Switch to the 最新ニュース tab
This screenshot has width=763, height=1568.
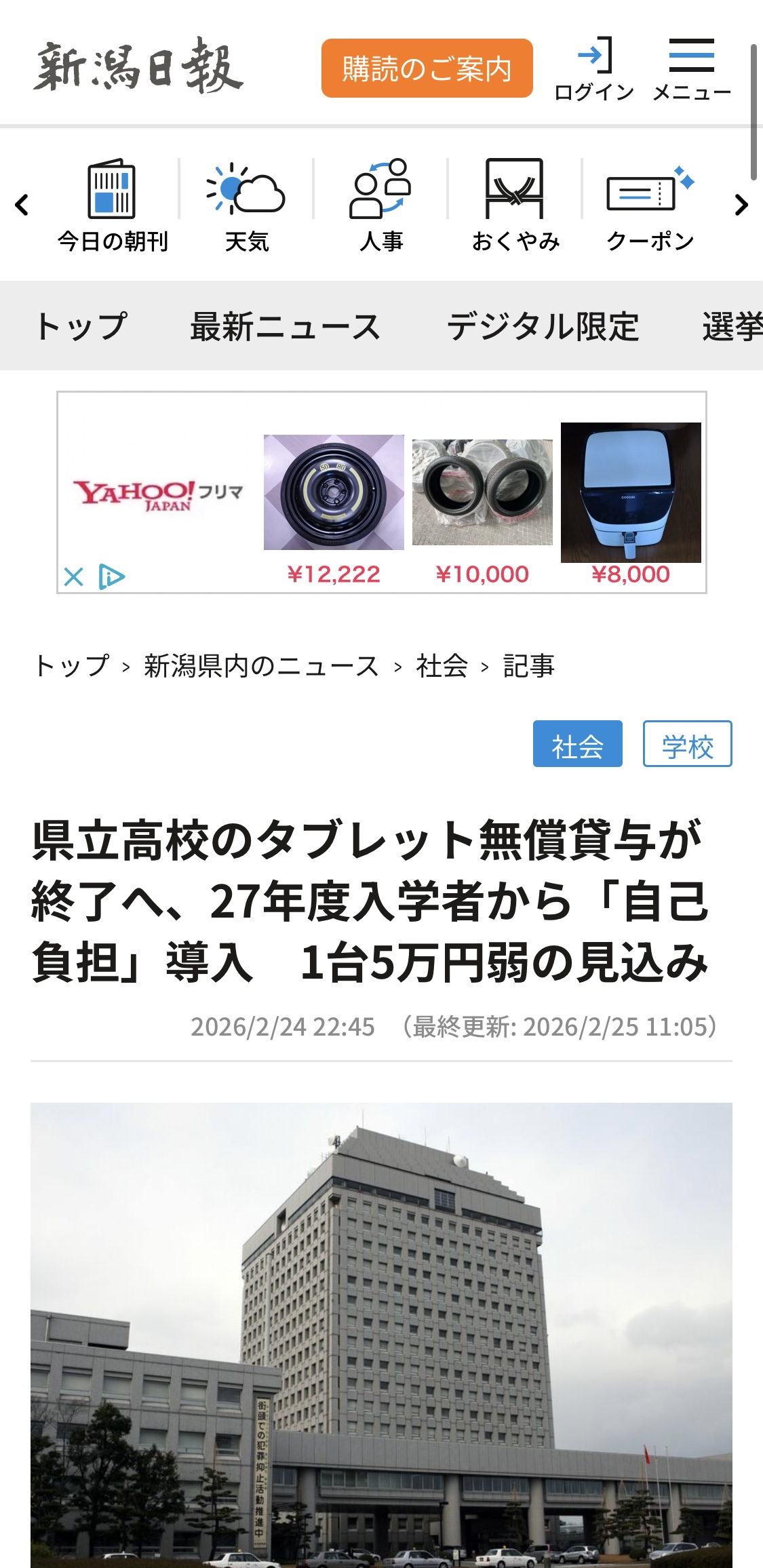click(x=285, y=326)
